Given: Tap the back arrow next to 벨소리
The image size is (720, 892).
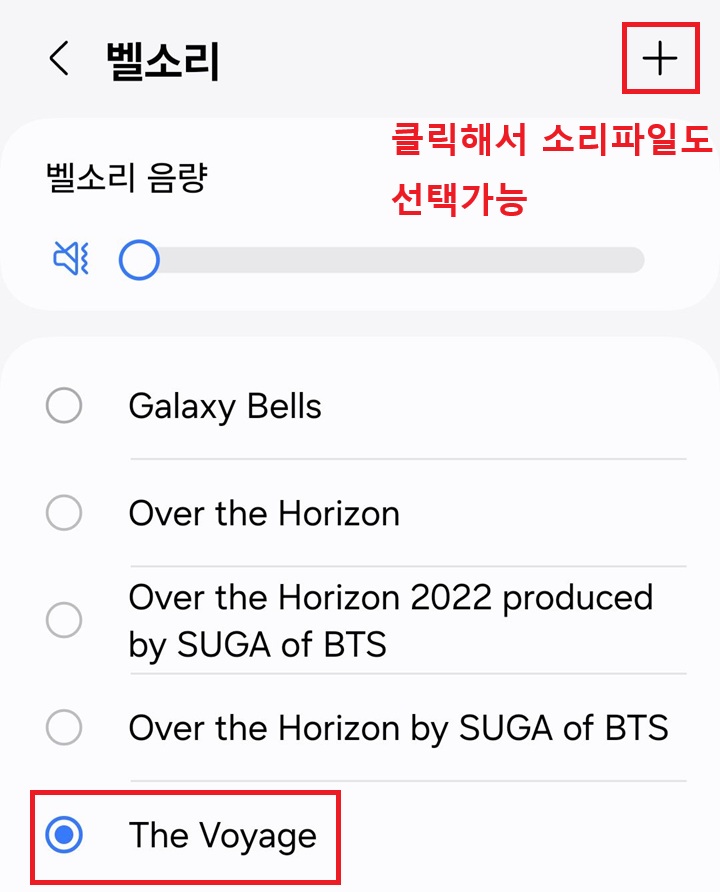Looking at the screenshot, I should coord(58,60).
